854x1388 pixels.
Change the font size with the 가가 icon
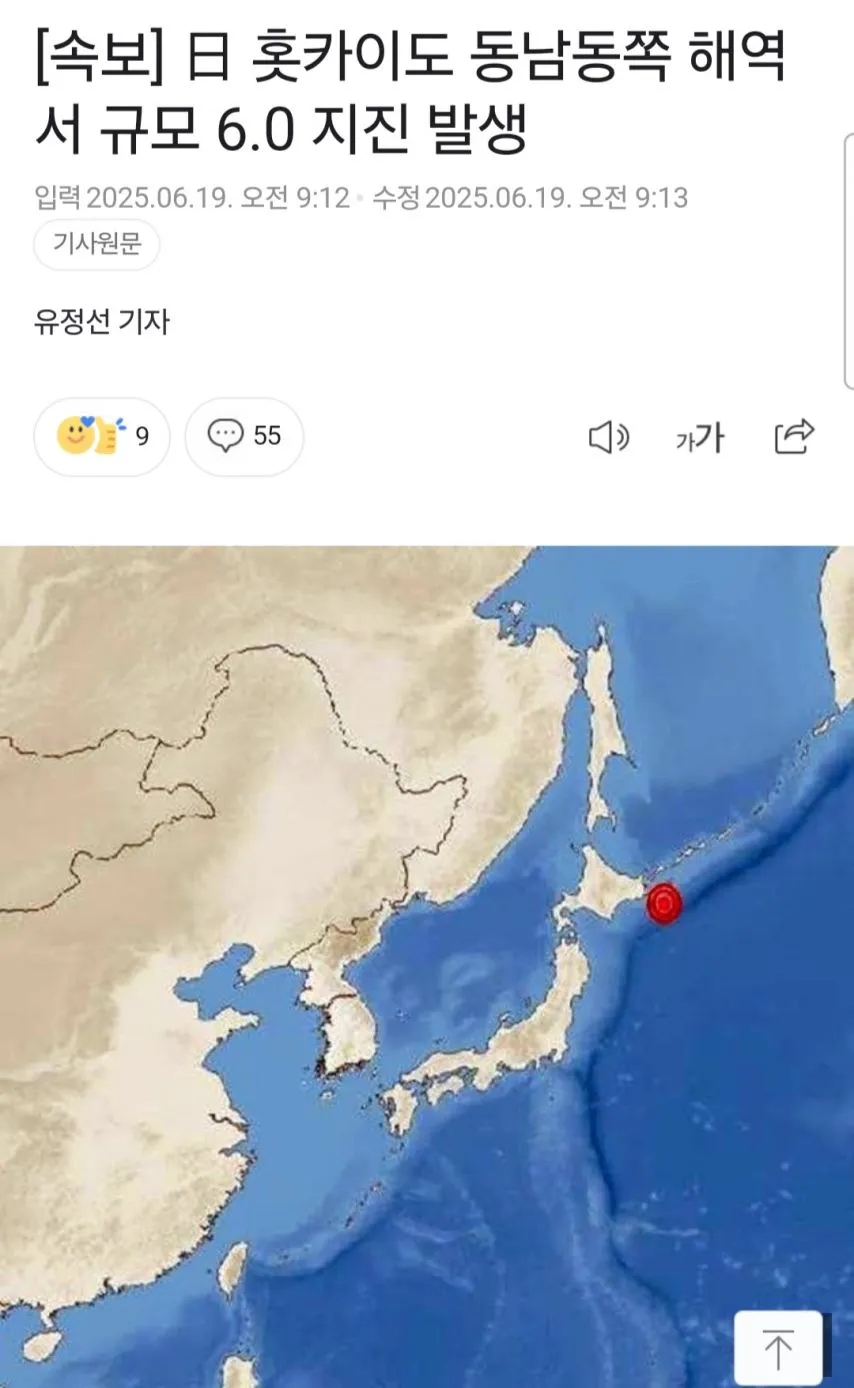pos(699,437)
